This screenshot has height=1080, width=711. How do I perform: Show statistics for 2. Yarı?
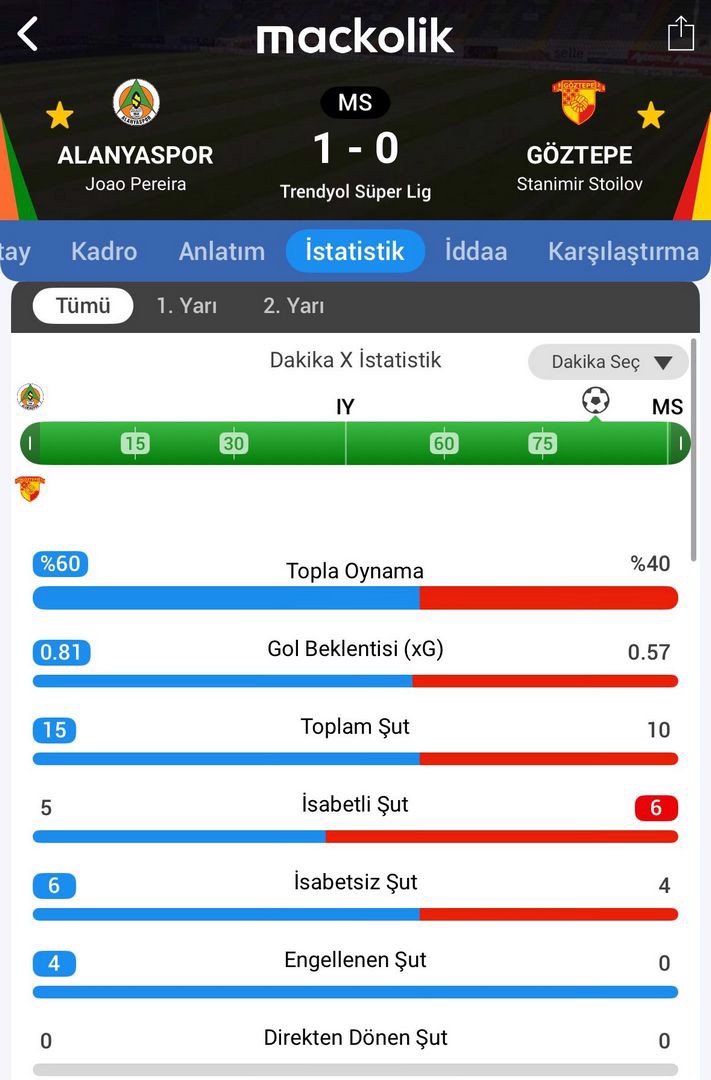click(293, 306)
